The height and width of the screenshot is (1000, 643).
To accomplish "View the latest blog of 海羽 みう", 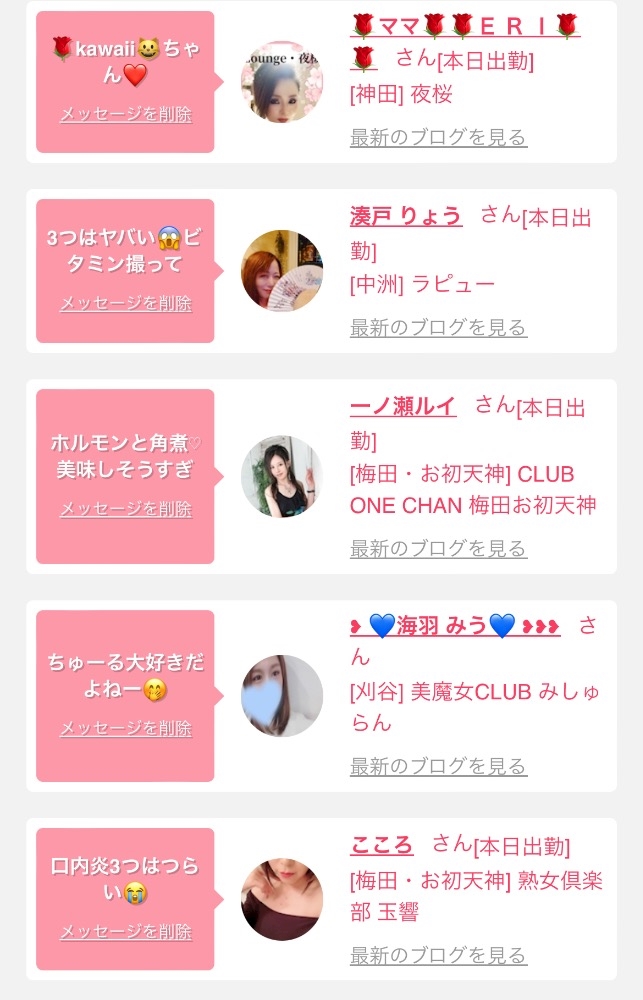I will point(438,766).
